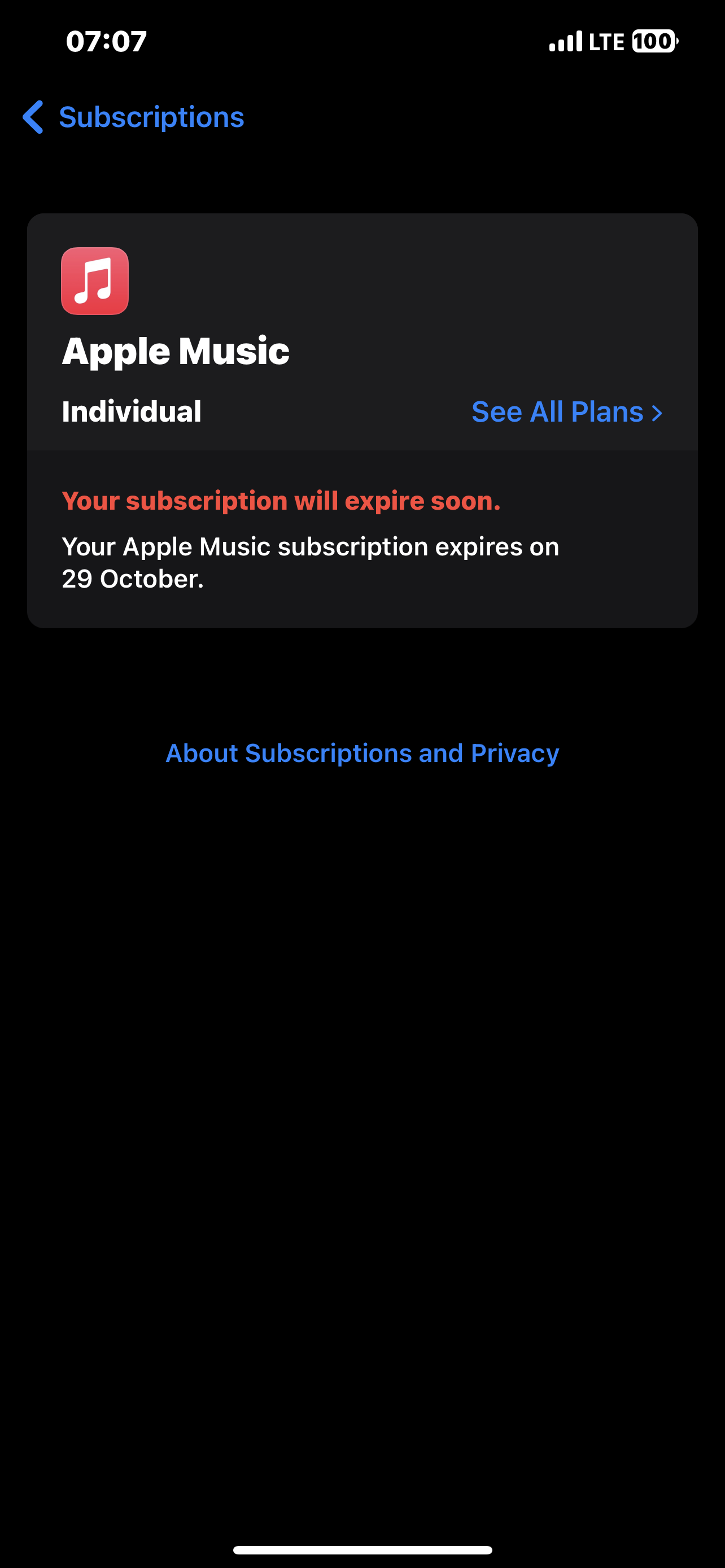Open About Subscriptions and Privacy link
This screenshot has width=725, height=1568.
pos(362,753)
